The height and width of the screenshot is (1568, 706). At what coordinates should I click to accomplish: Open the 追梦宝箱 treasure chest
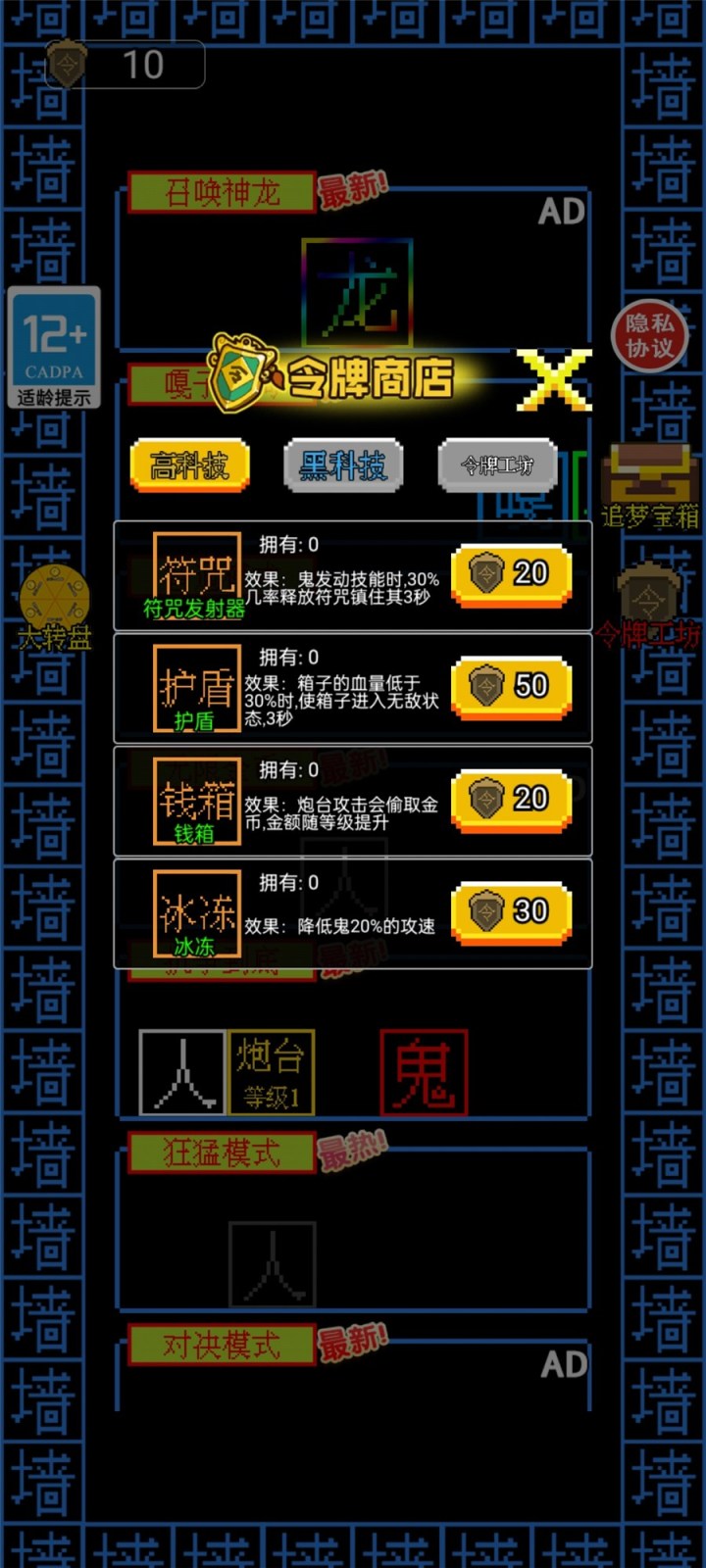pos(650,487)
